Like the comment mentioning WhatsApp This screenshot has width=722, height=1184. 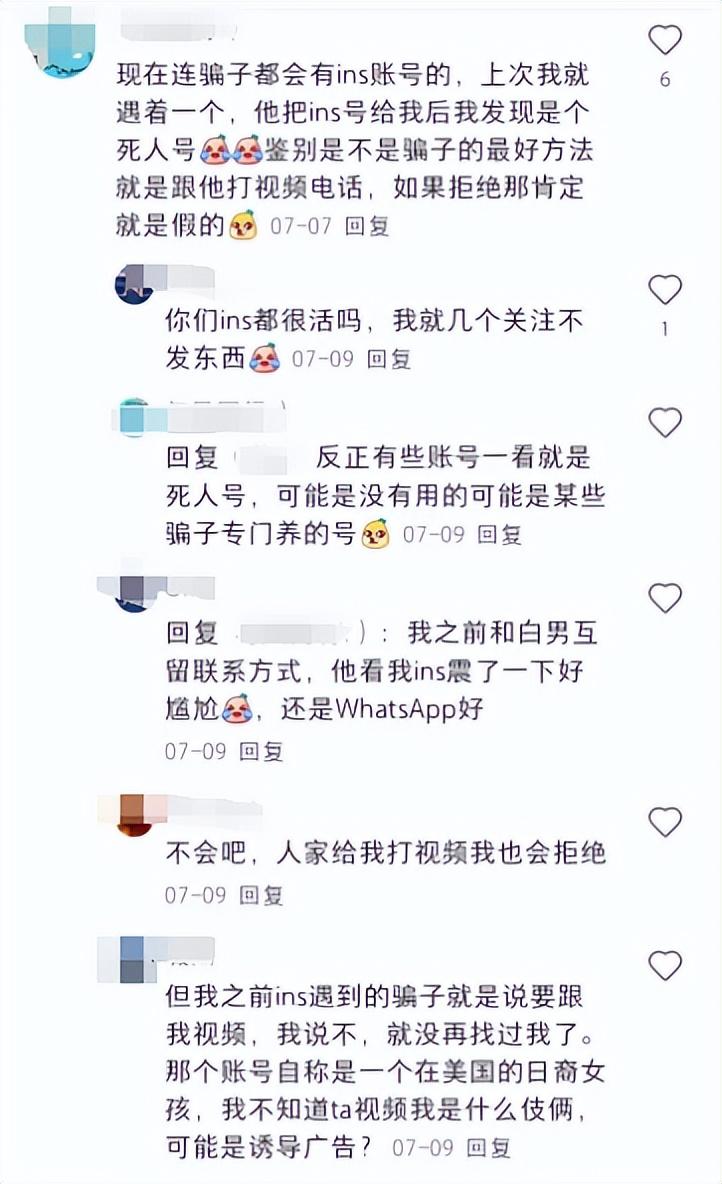coord(665,598)
